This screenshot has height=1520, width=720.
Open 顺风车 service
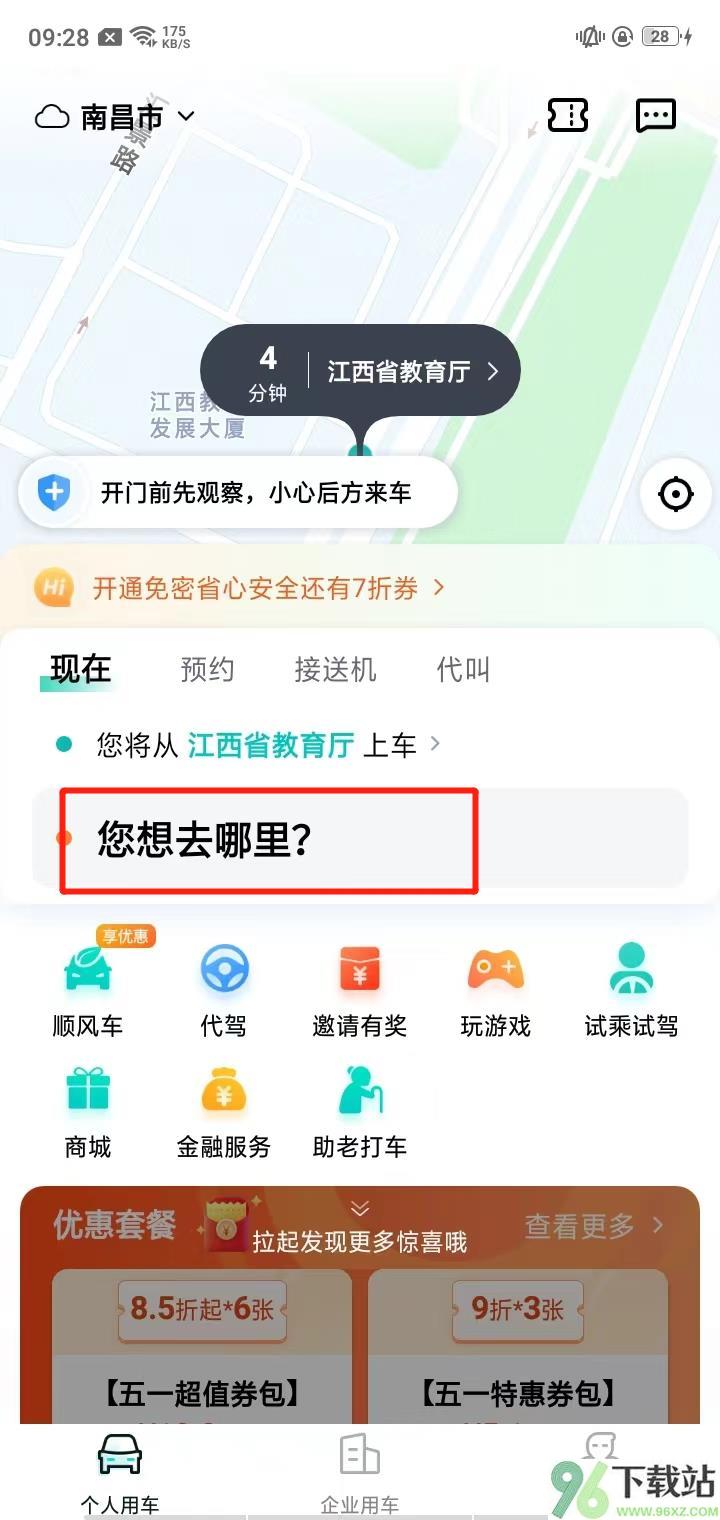pyautogui.click(x=88, y=986)
